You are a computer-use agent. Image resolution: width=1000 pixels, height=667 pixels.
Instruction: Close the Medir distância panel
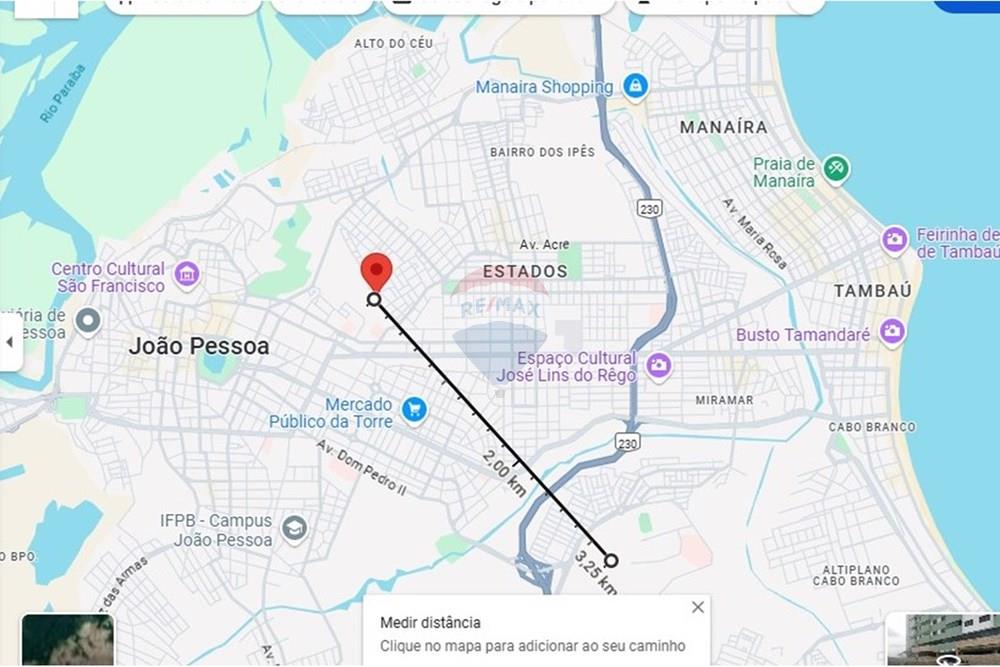[698, 607]
